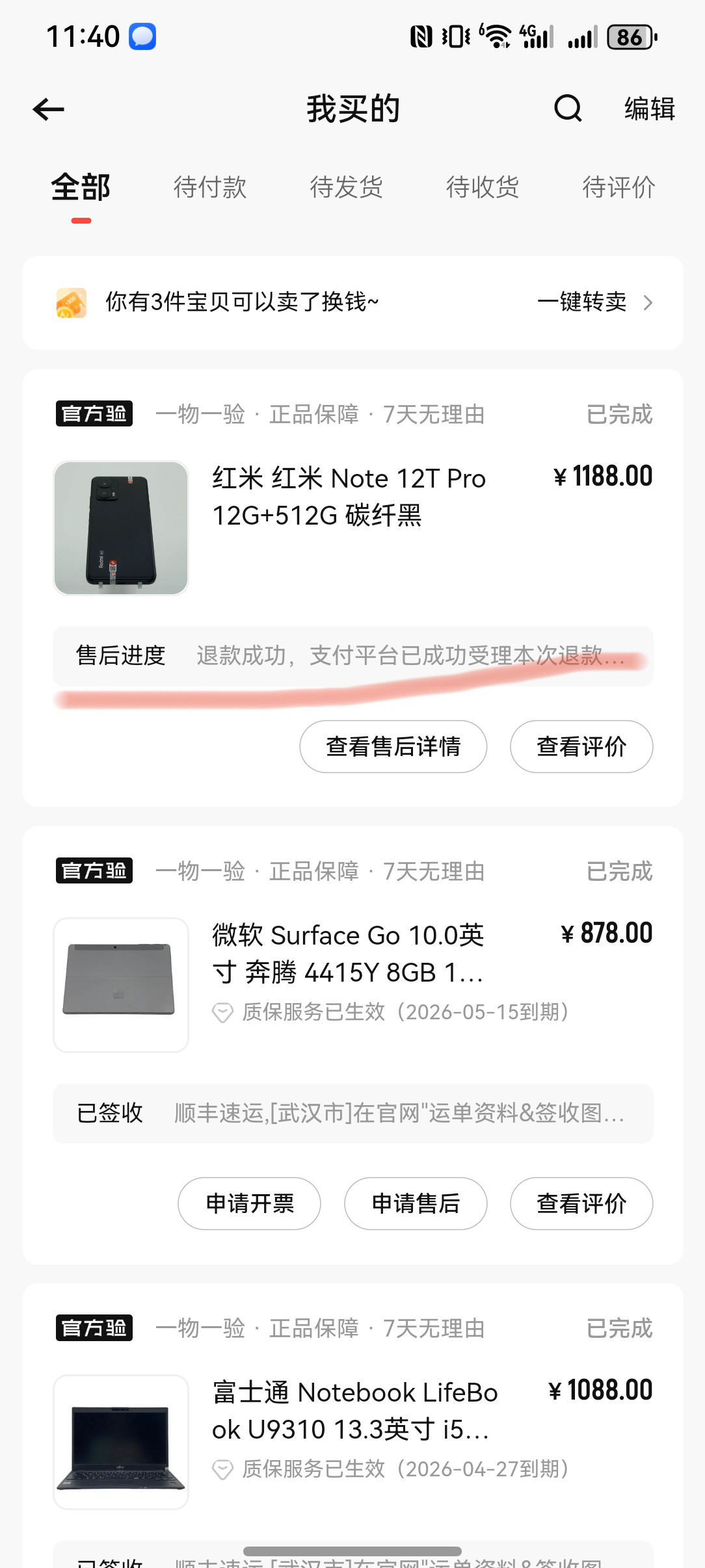Open 一键转卖 resale banner
Image resolution: width=705 pixels, height=1568 pixels.
[593, 302]
